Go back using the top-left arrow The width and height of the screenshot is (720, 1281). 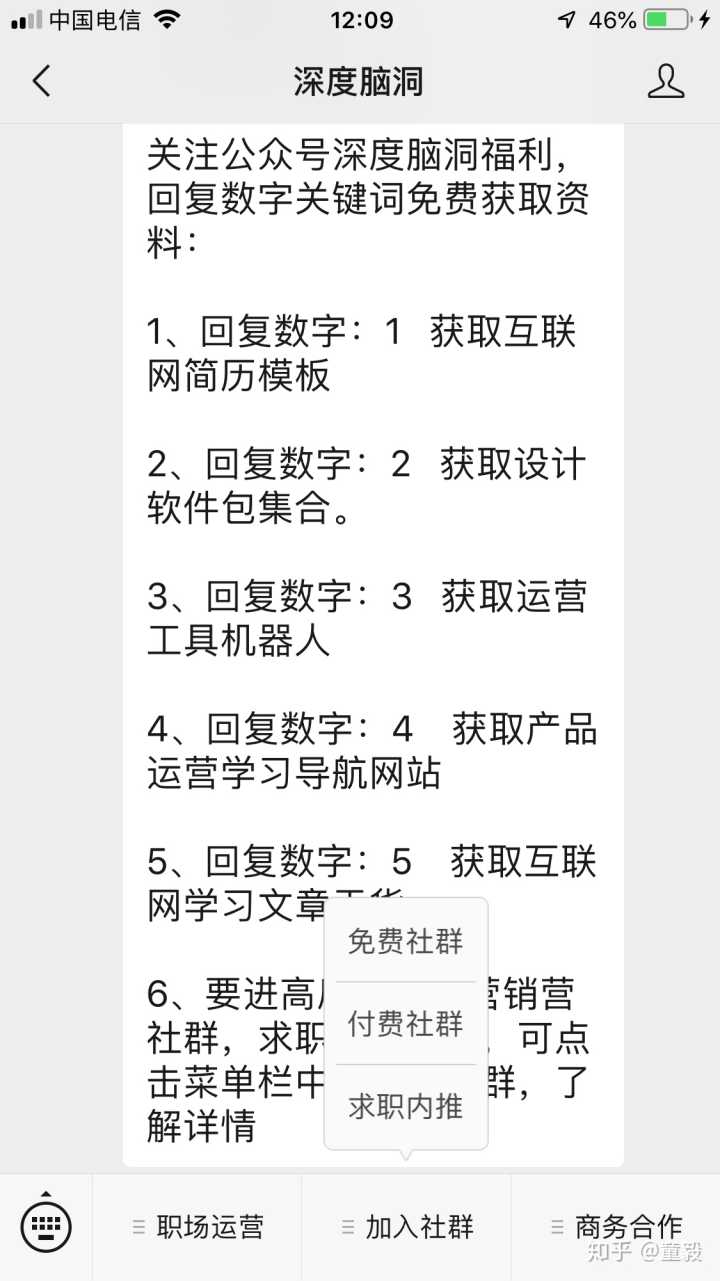[x=41, y=81]
